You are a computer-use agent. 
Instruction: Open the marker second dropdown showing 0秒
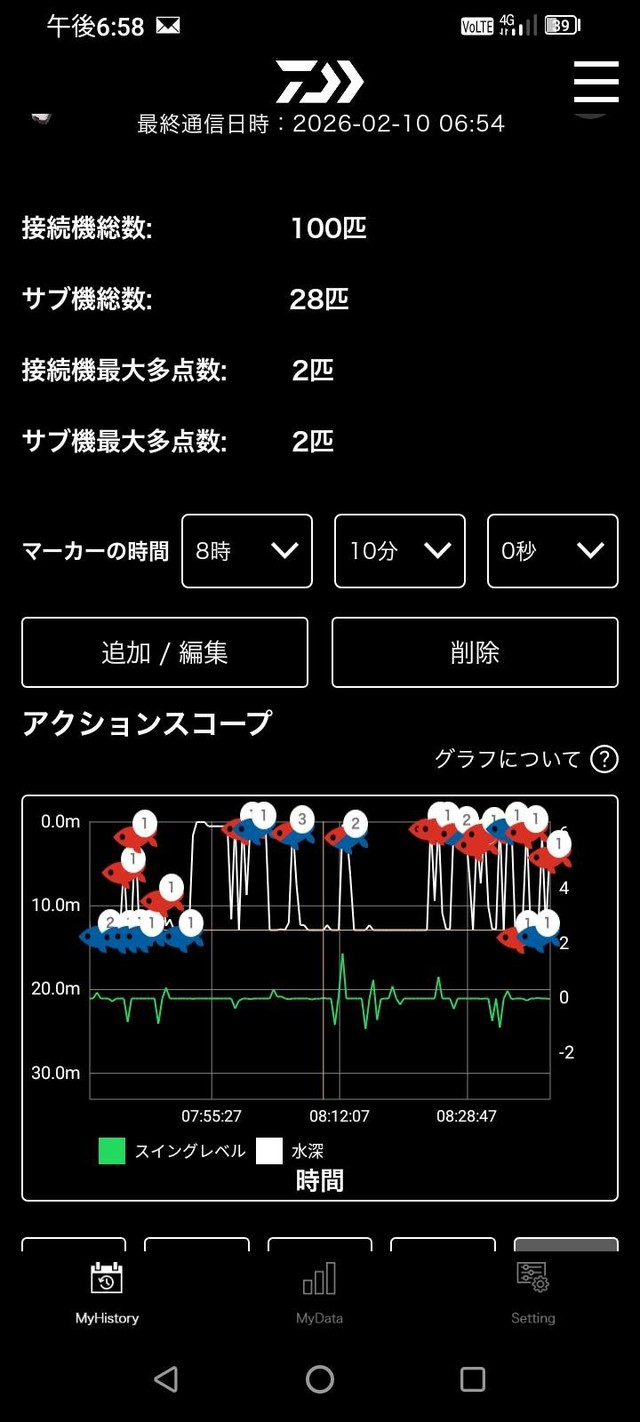click(552, 551)
